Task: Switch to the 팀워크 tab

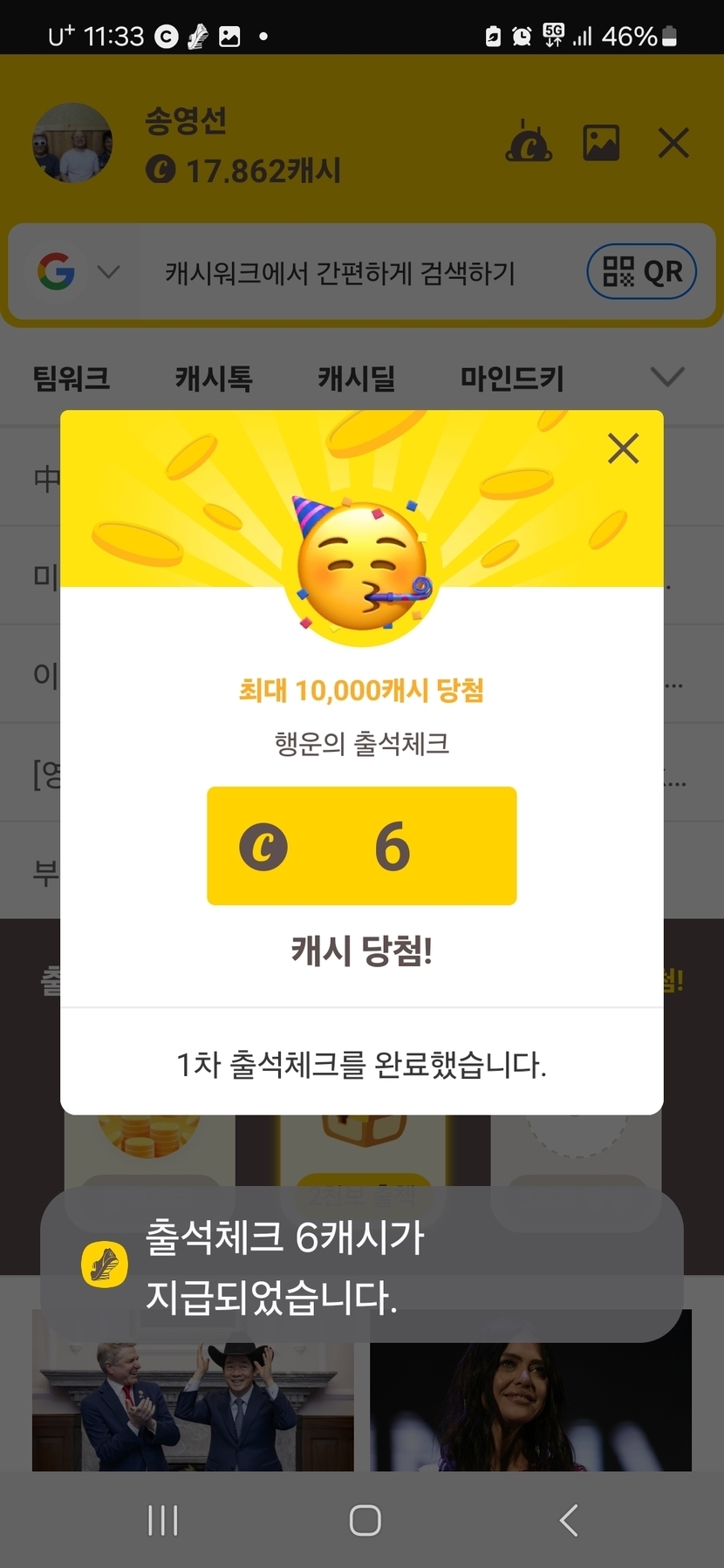Action: pyautogui.click(x=72, y=378)
